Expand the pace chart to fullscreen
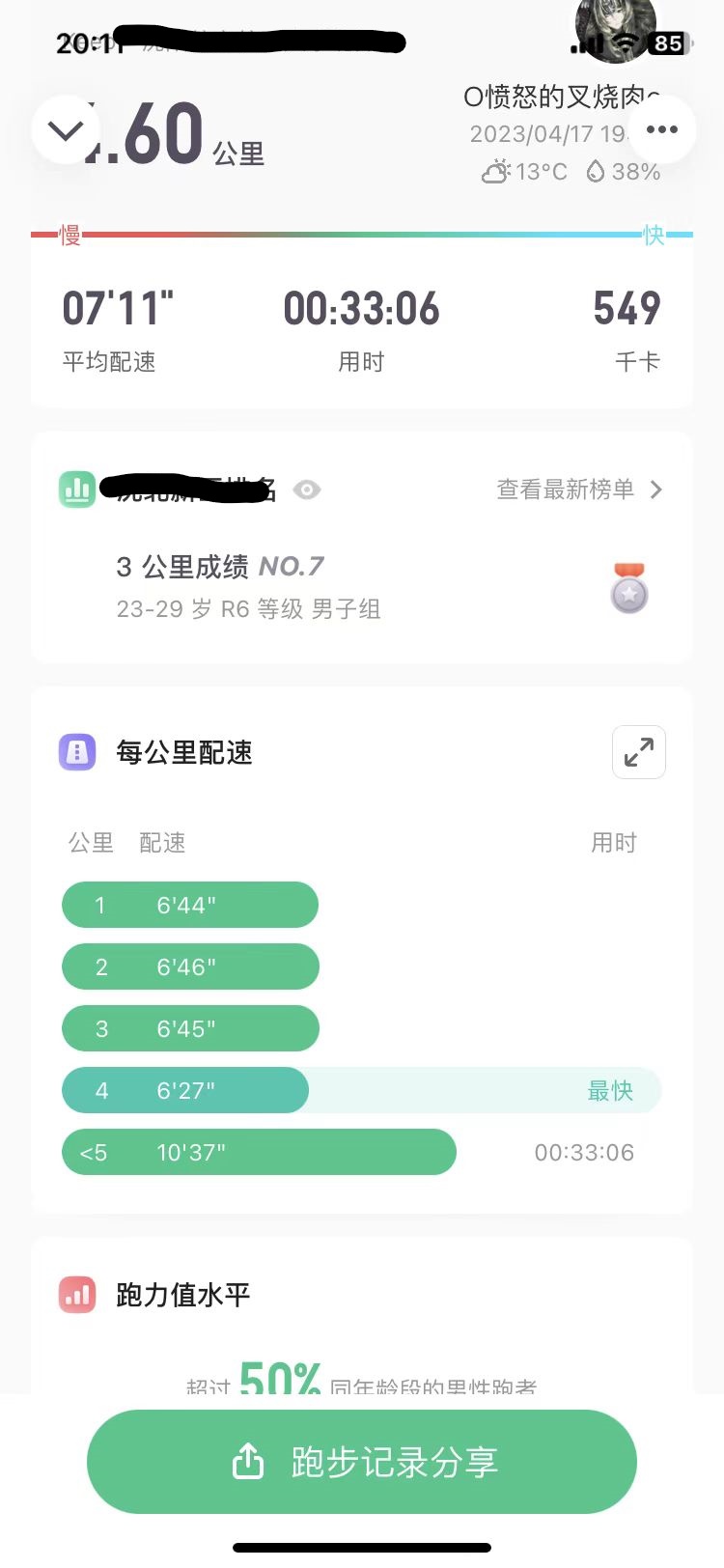 pyautogui.click(x=639, y=752)
